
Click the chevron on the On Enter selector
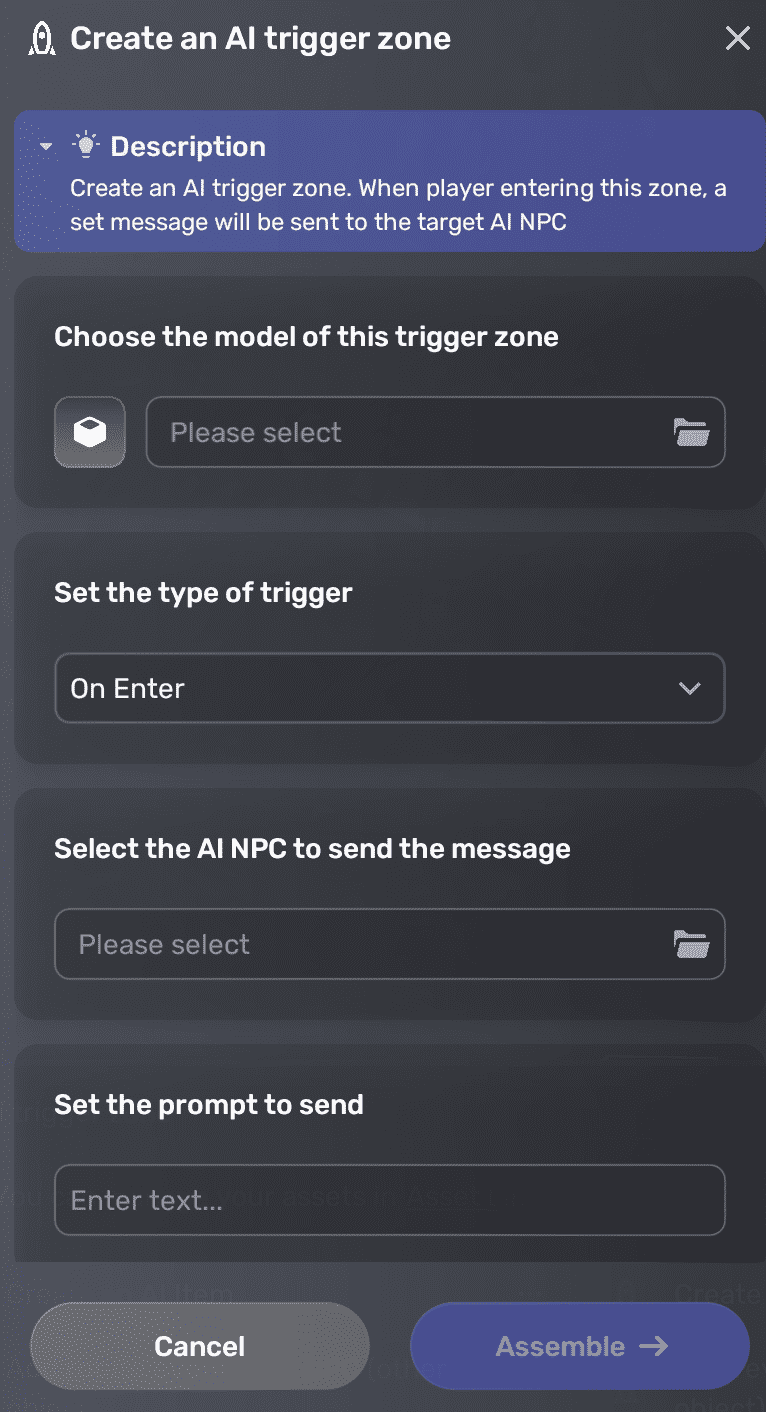tap(689, 688)
